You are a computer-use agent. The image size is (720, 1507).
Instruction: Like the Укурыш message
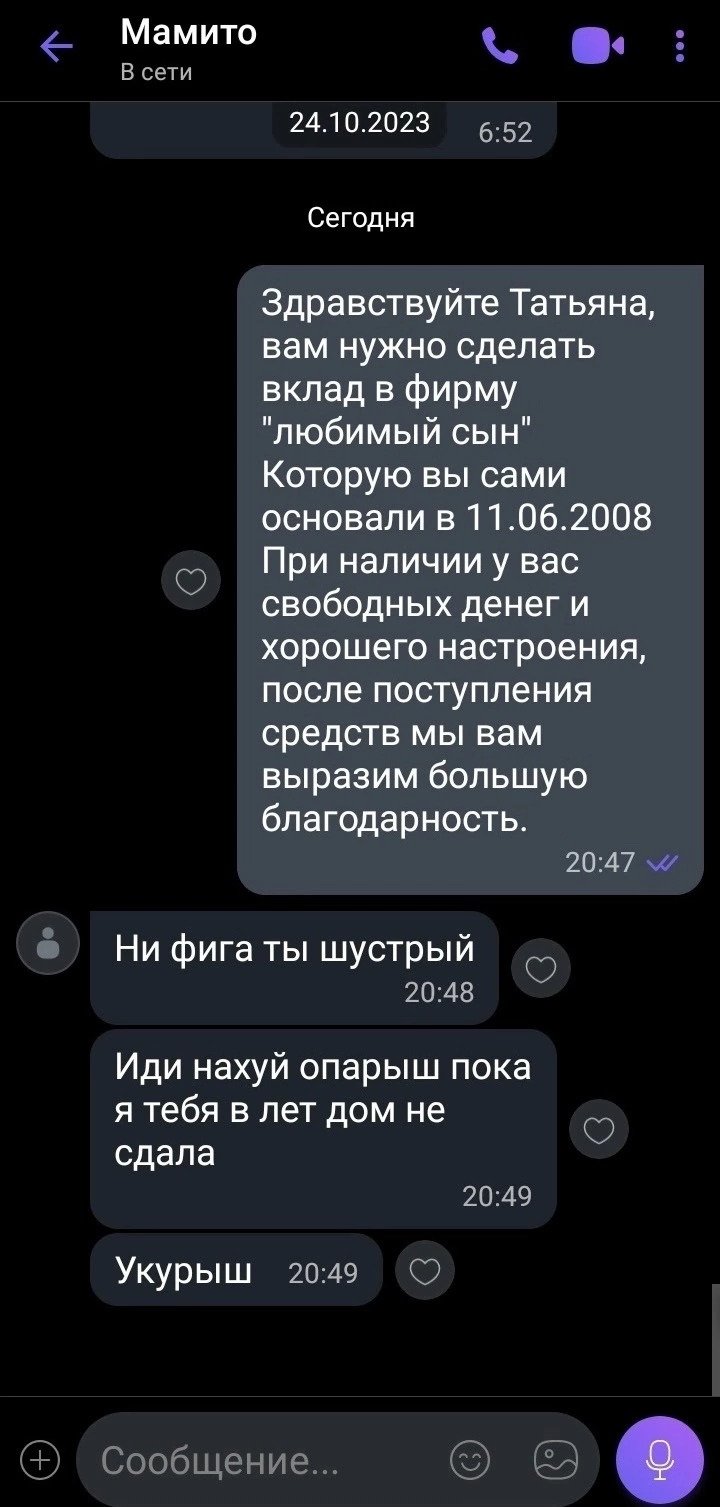pyautogui.click(x=425, y=1271)
